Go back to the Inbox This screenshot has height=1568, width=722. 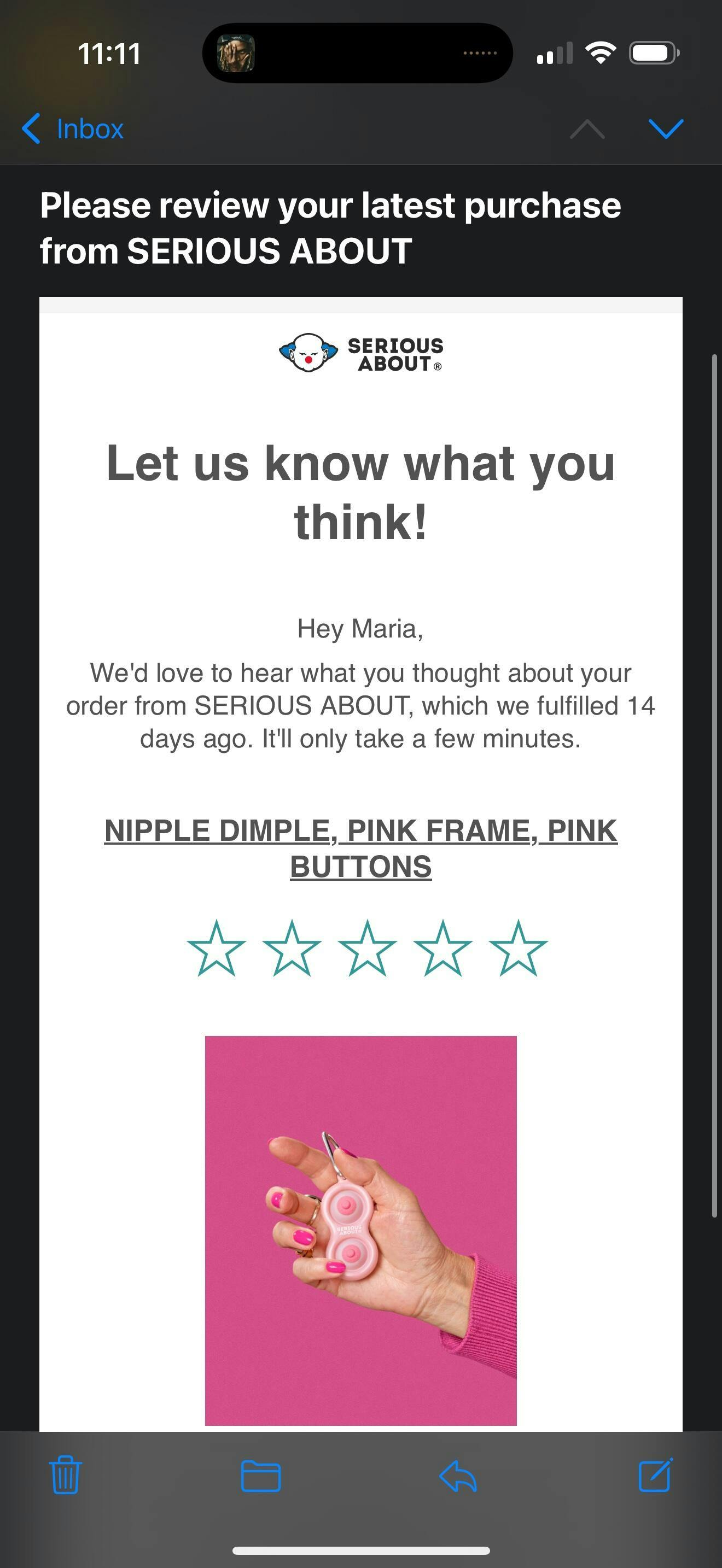pyautogui.click(x=73, y=129)
